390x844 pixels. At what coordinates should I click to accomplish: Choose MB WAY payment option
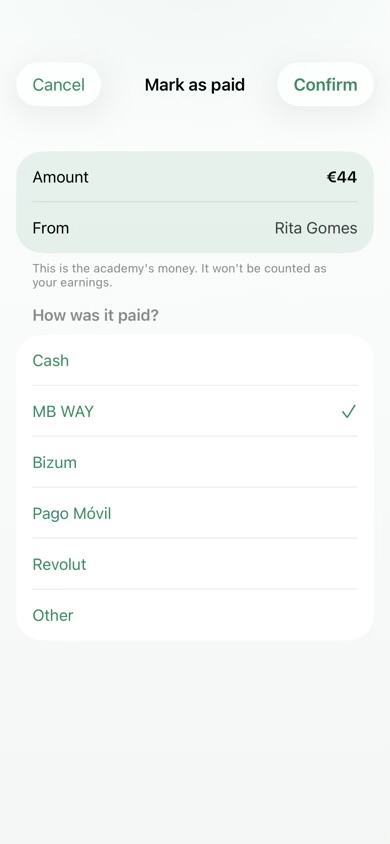pos(195,411)
